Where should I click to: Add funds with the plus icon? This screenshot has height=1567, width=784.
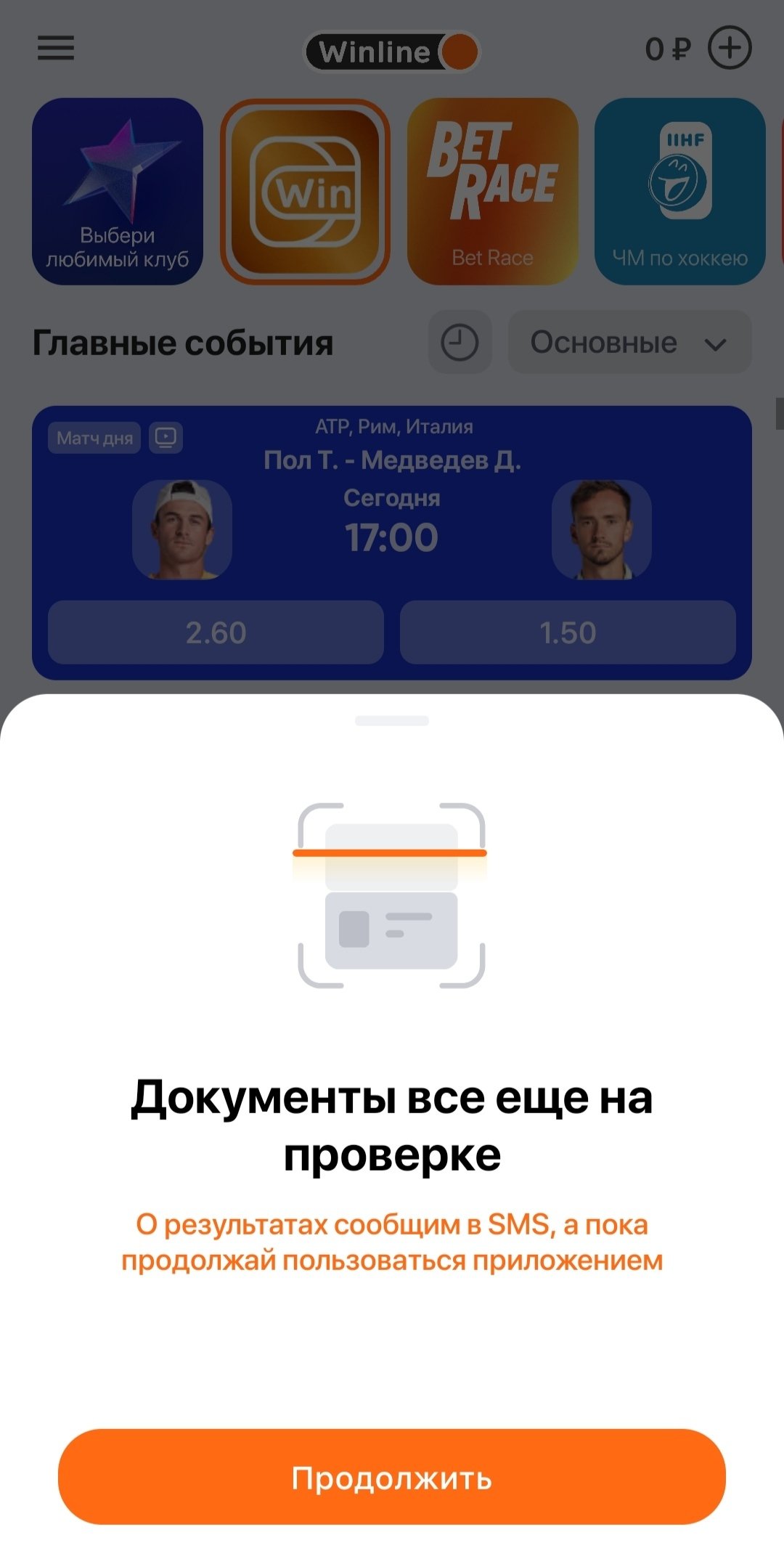tap(729, 49)
